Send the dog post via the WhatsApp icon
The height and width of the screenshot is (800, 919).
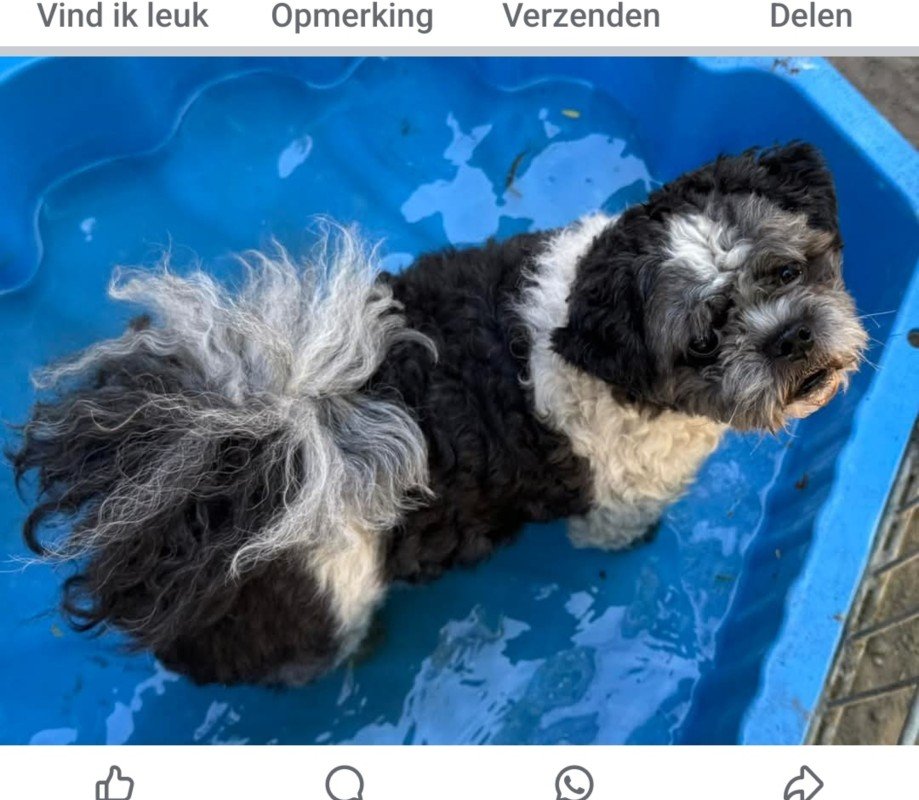pyautogui.click(x=574, y=783)
